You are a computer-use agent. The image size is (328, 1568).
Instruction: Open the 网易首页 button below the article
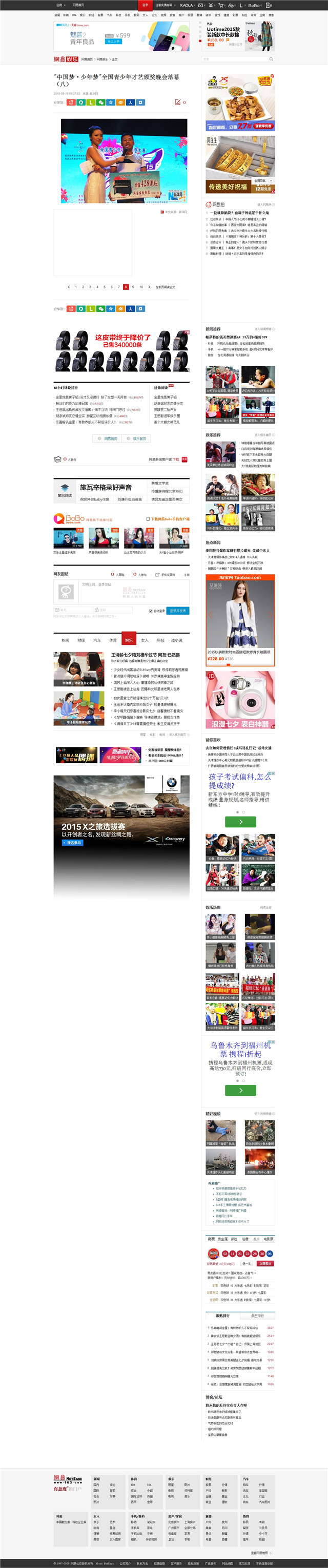click(x=108, y=438)
